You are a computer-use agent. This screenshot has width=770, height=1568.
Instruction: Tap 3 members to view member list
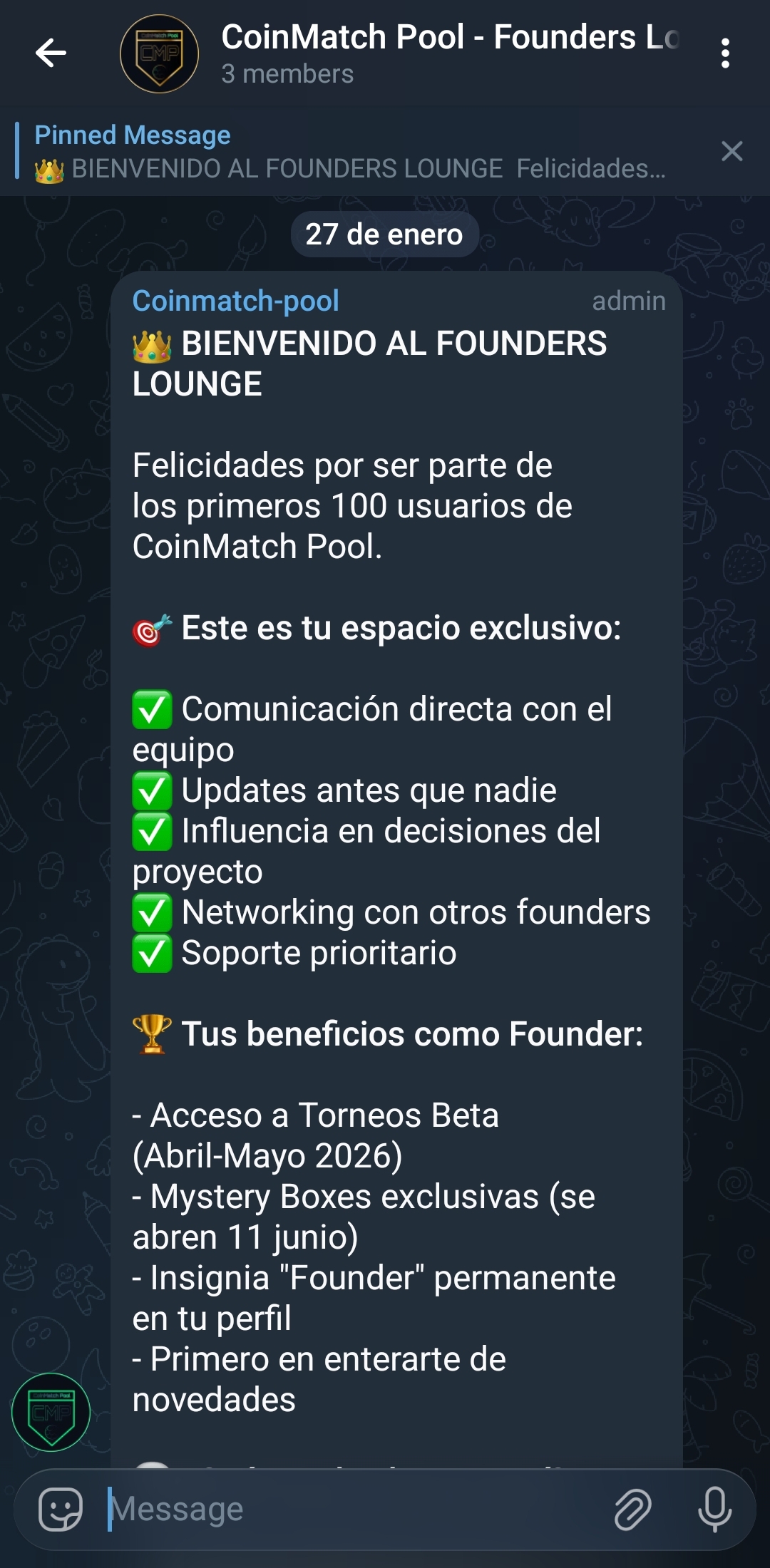tap(285, 74)
